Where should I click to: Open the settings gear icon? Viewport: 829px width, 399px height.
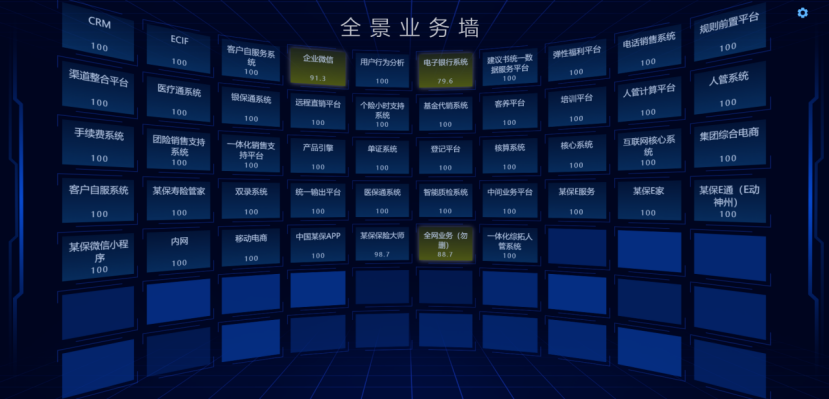point(803,13)
